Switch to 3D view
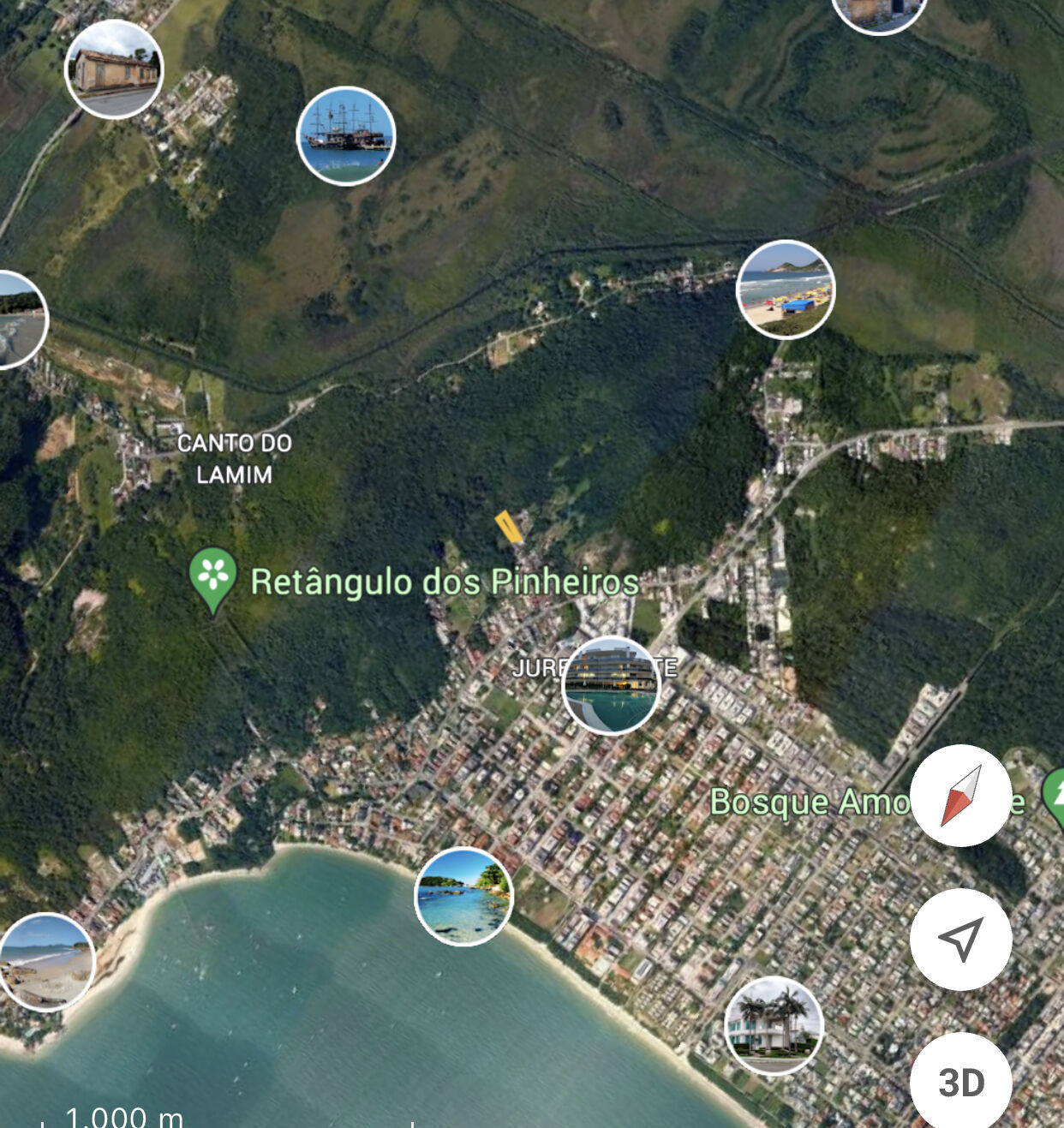The image size is (1064, 1128). (960, 1083)
